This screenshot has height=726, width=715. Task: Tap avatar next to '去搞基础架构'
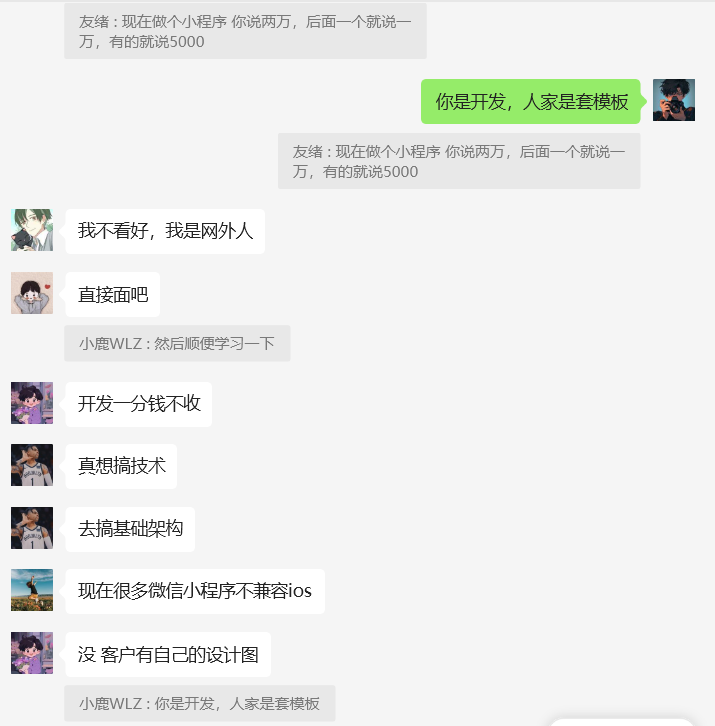pos(32,528)
